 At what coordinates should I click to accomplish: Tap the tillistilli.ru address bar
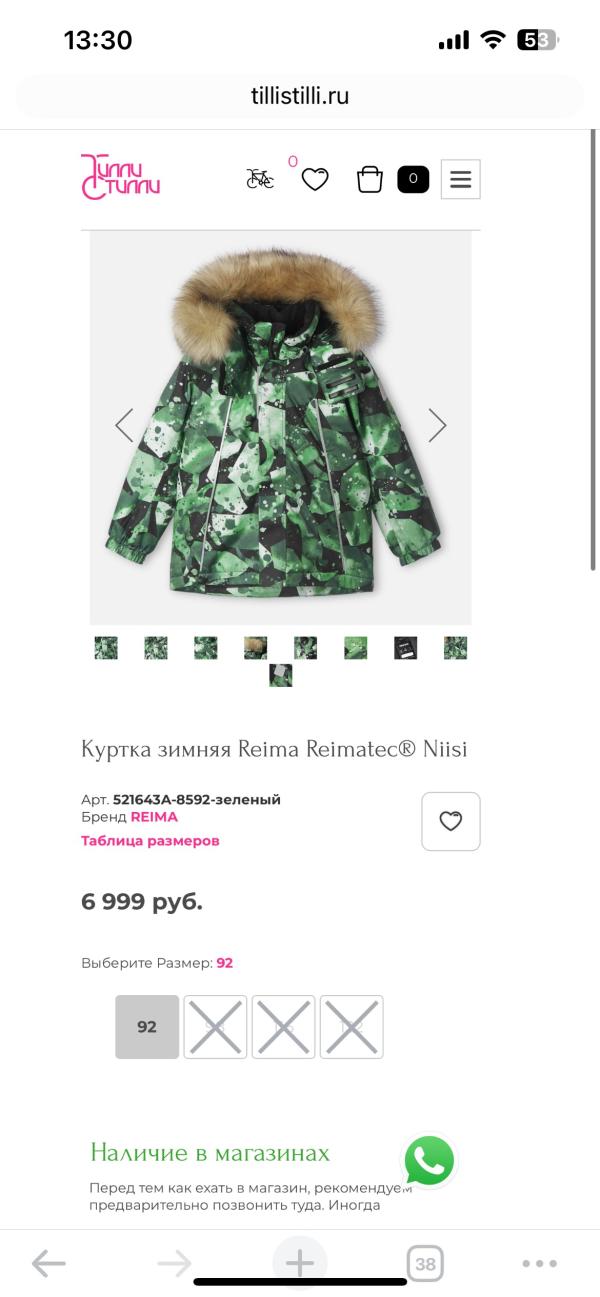[300, 97]
